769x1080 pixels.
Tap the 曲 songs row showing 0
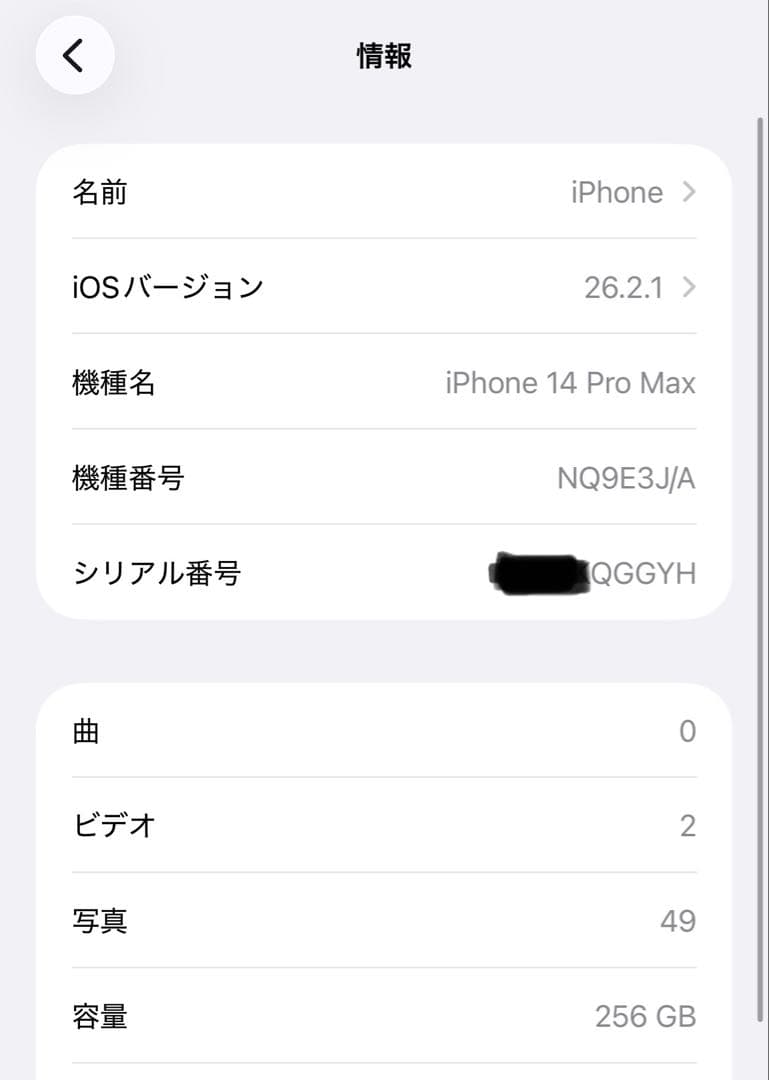pos(384,731)
